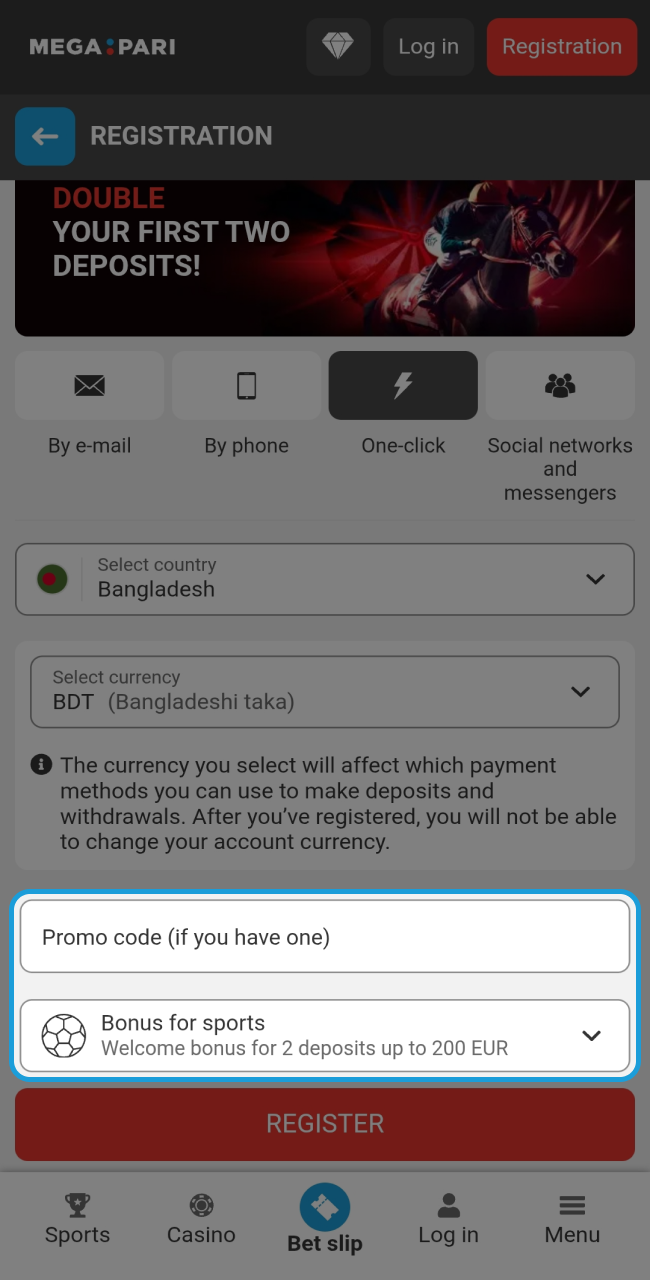Viewport: 650px width, 1280px height.
Task: Open the Log in button in header
Action: [428, 46]
